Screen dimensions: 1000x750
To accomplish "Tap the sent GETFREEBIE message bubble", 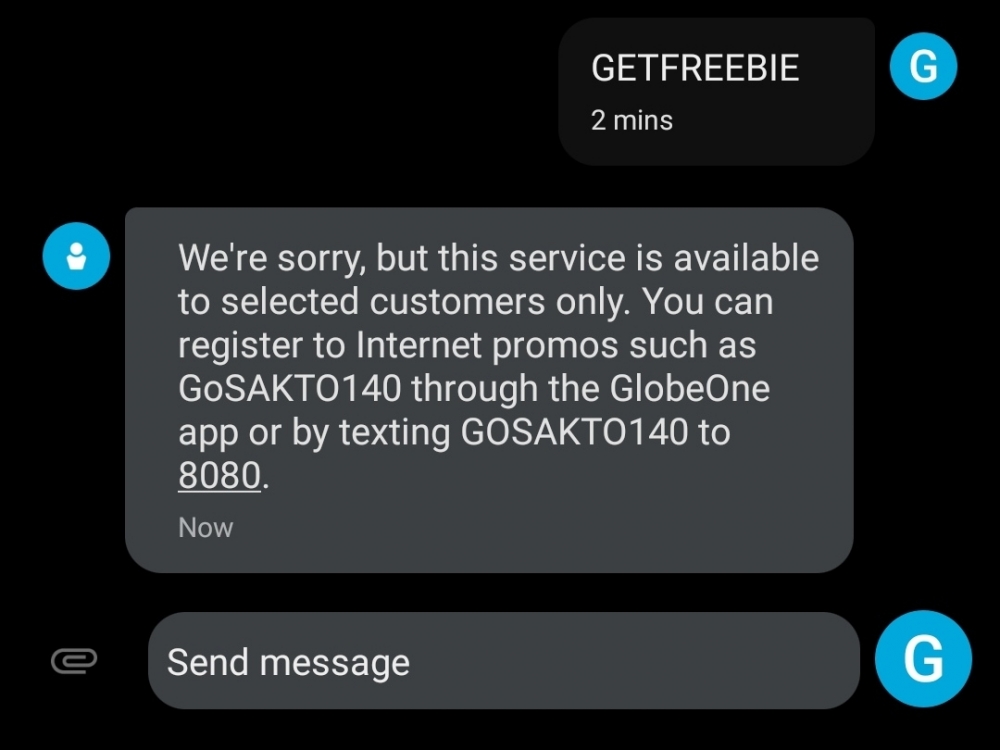I will 715,92.
